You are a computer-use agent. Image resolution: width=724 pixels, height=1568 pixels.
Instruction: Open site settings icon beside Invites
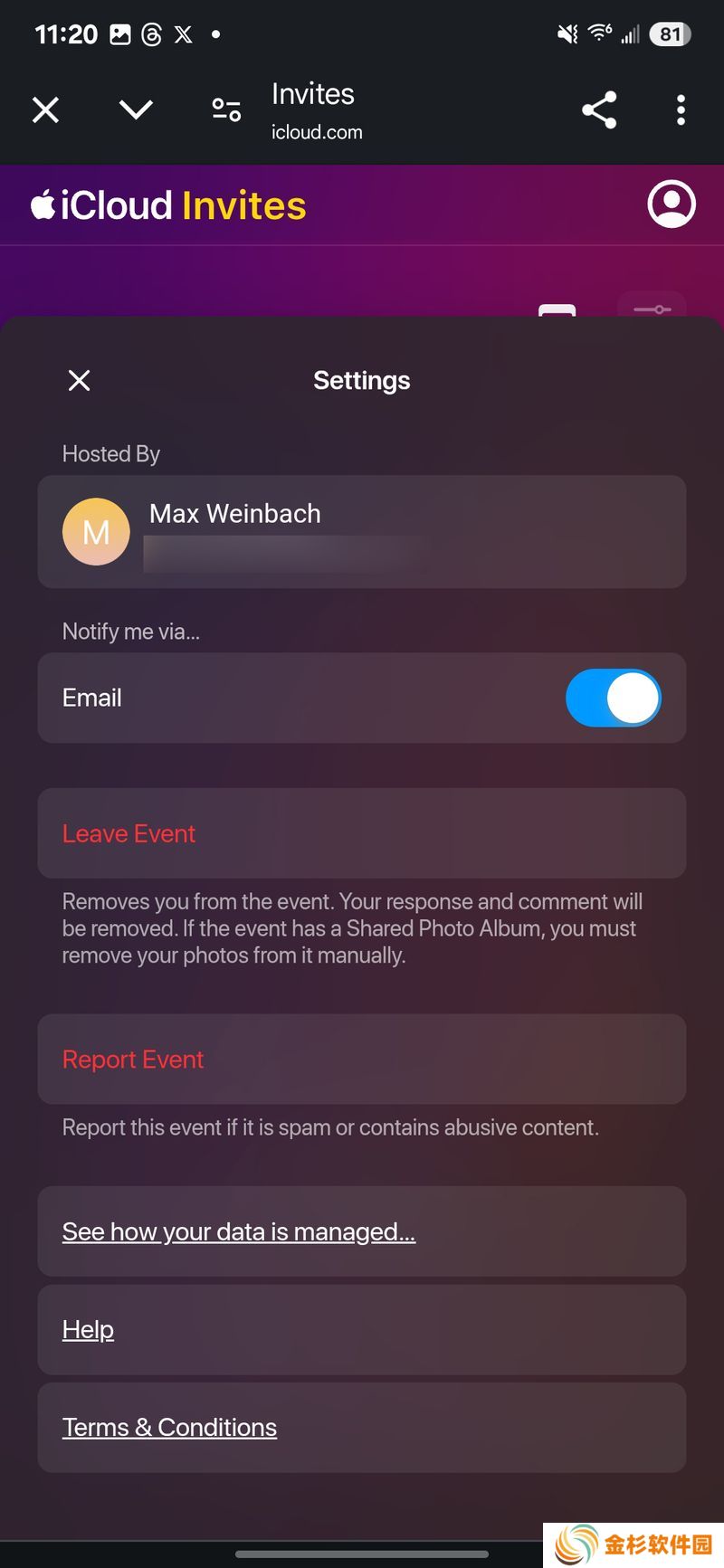[226, 110]
